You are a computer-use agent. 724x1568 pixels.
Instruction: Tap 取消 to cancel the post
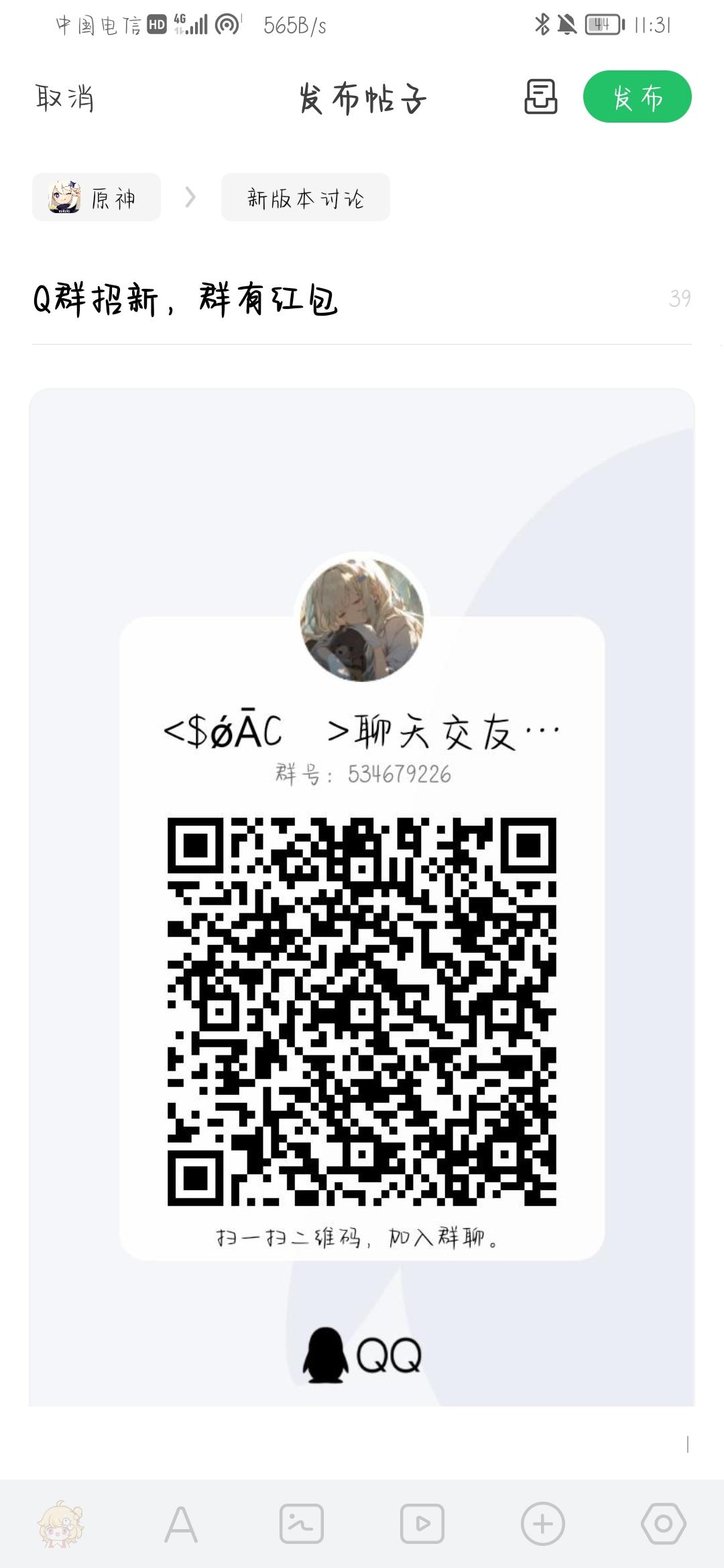[x=65, y=99]
